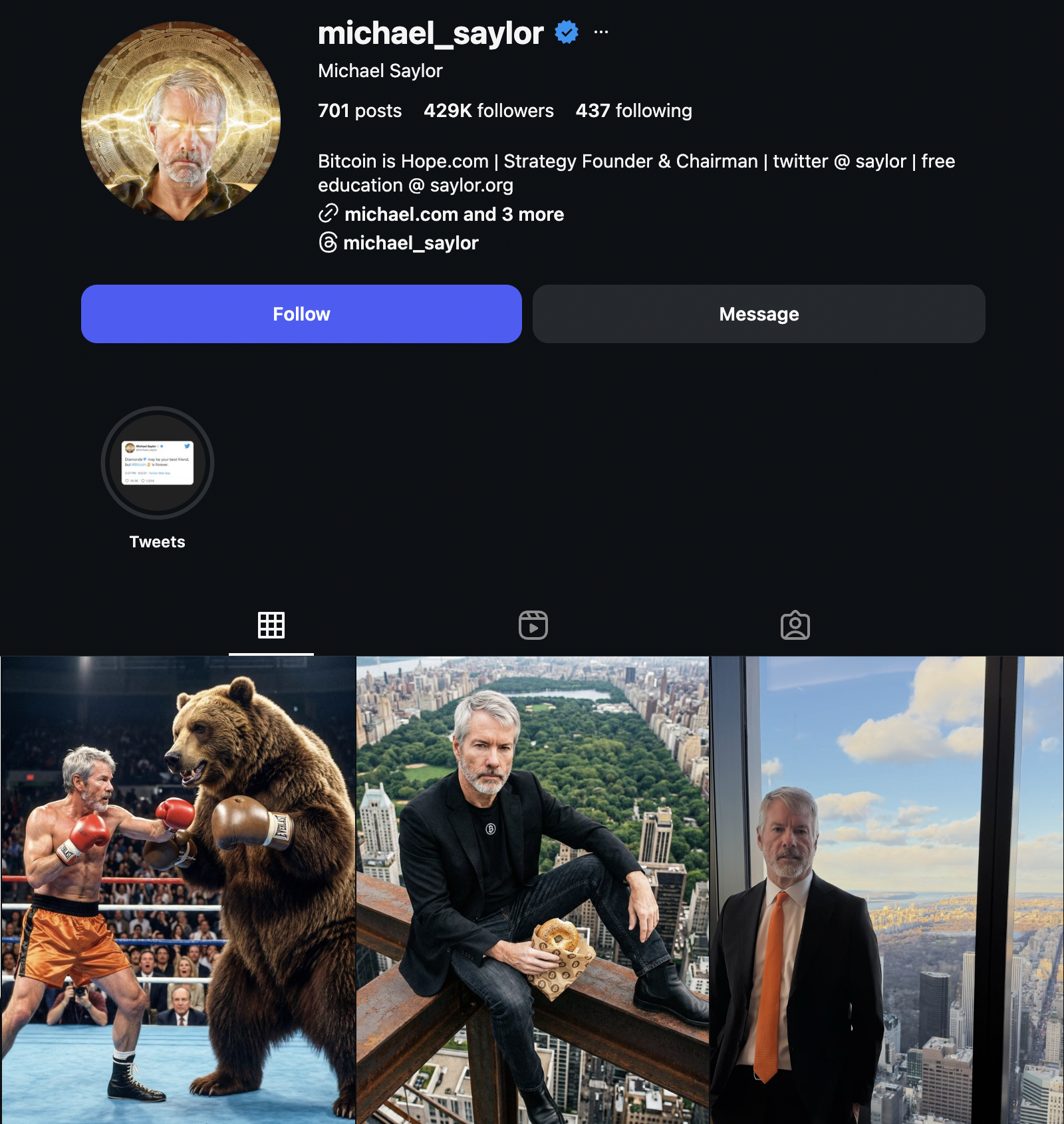1064x1124 pixels.
Task: Open the michael_saylor Threads profile link
Action: pos(410,243)
